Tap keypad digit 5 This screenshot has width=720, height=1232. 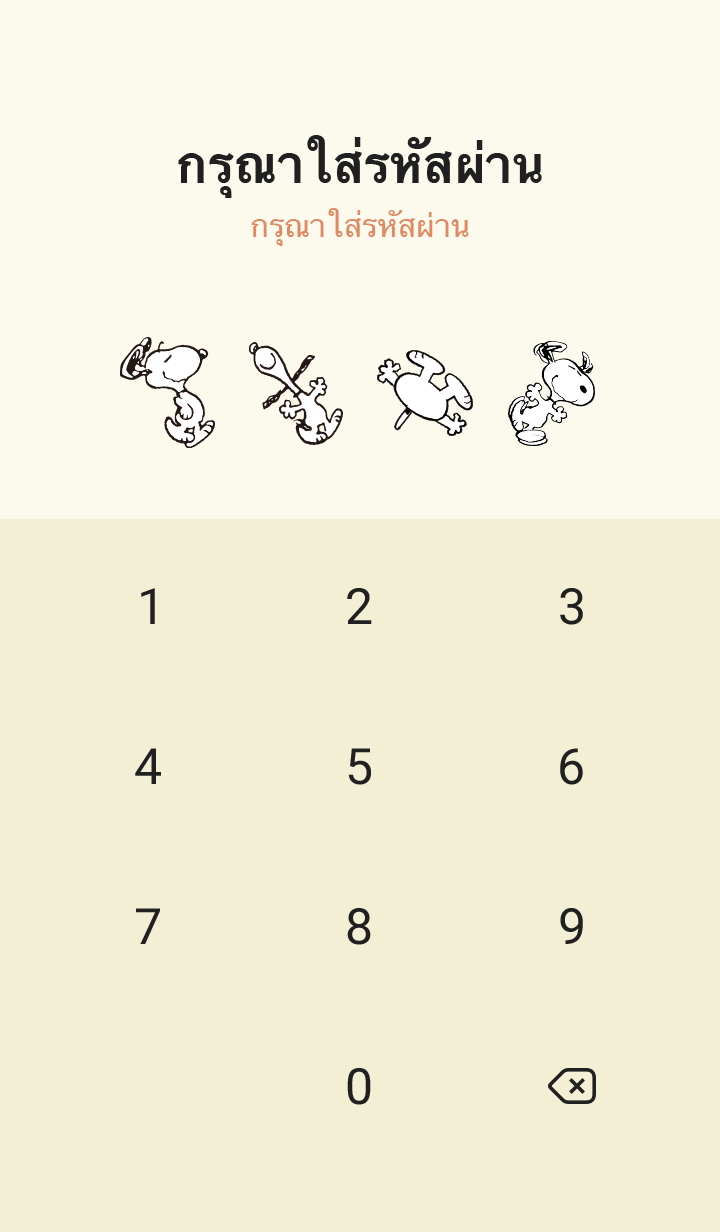pos(359,767)
